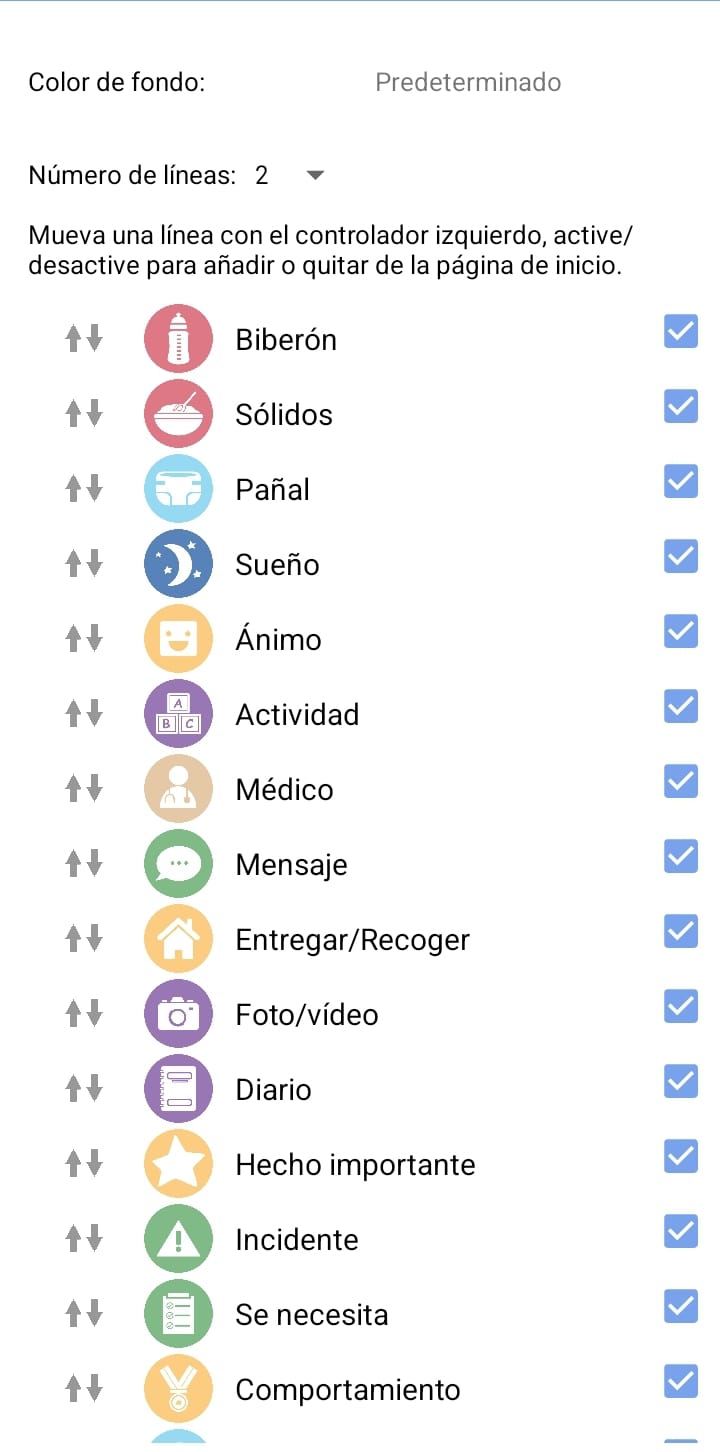
Task: Uncheck the Médico checkbox
Action: tap(681, 781)
